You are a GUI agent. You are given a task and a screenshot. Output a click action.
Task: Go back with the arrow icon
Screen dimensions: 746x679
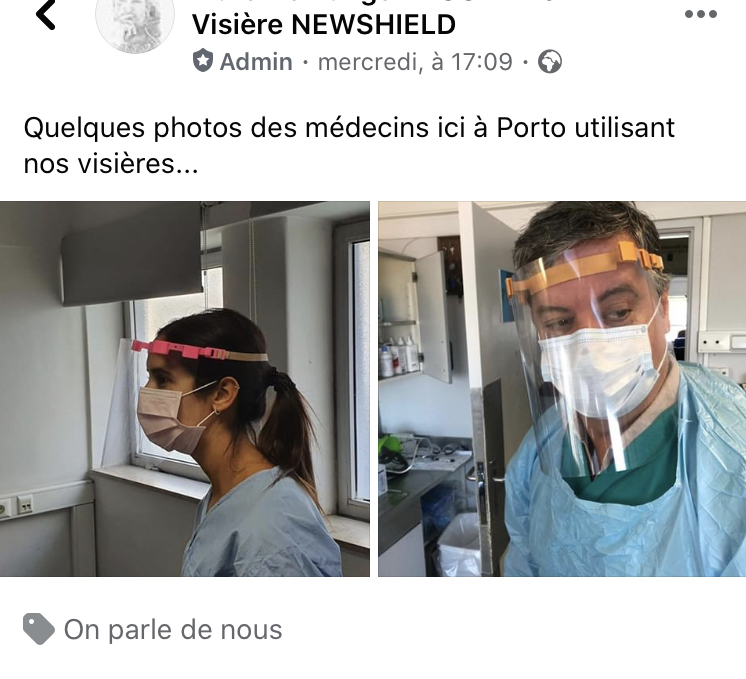click(x=45, y=15)
